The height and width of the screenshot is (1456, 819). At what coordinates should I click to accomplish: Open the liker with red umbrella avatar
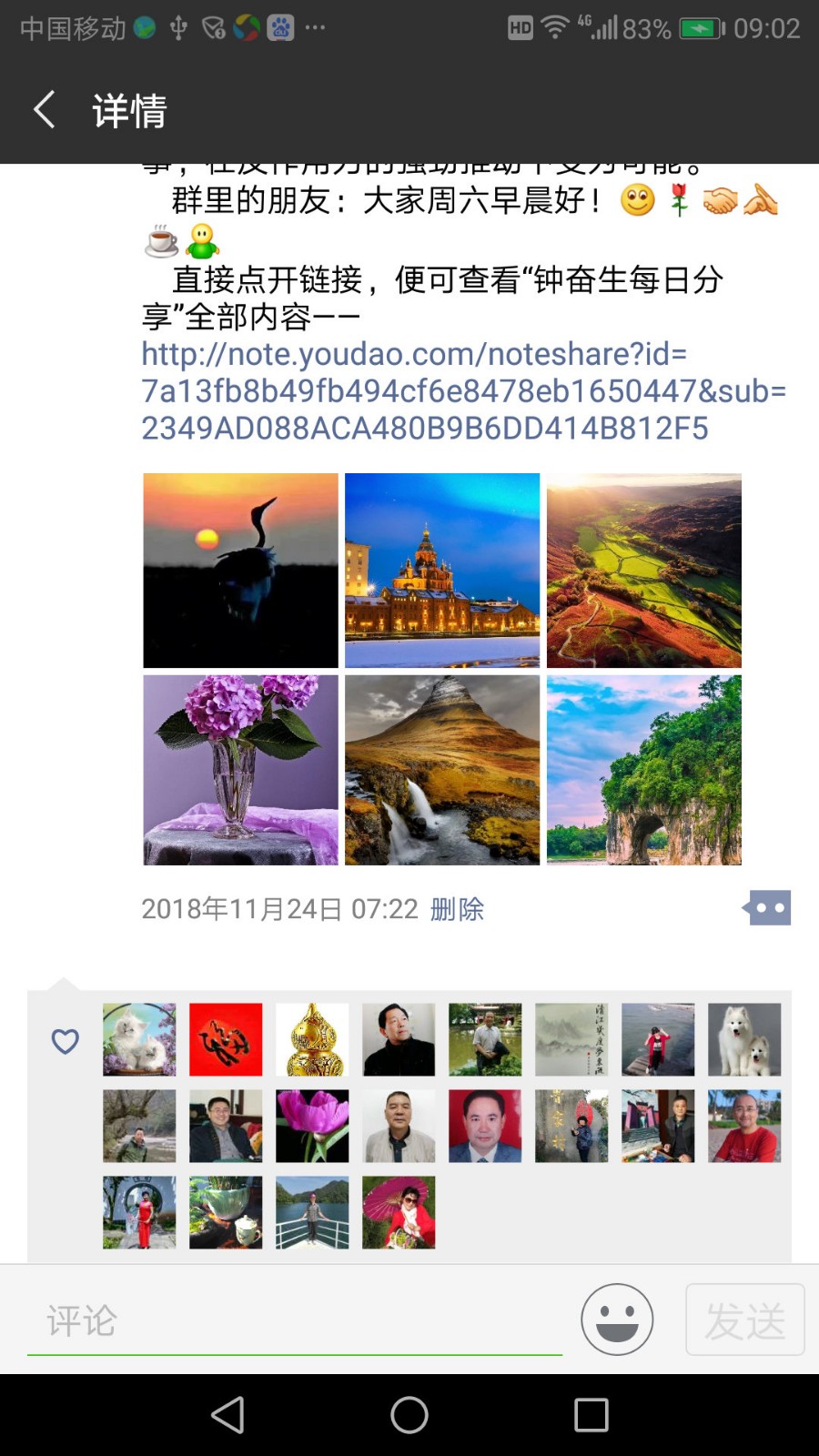click(x=399, y=1212)
